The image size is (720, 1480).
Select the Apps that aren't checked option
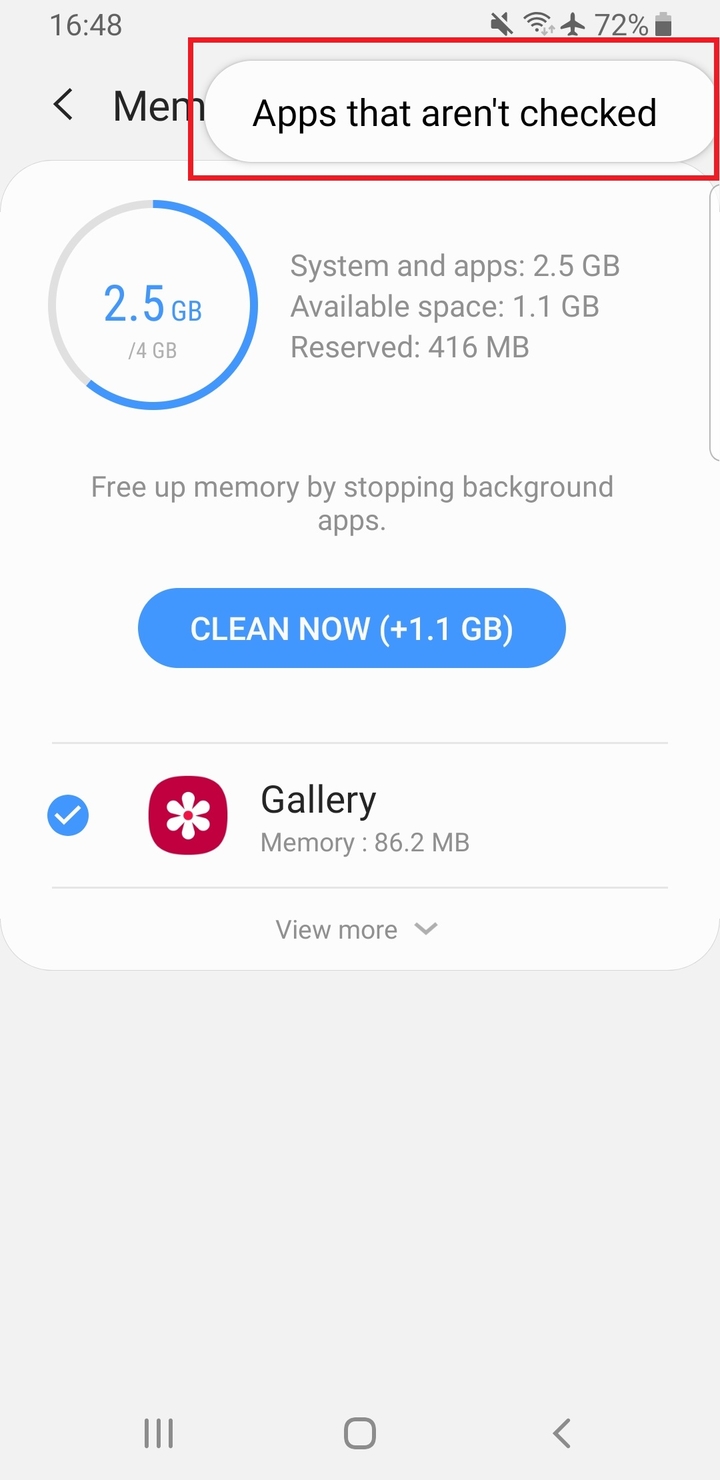coord(454,113)
